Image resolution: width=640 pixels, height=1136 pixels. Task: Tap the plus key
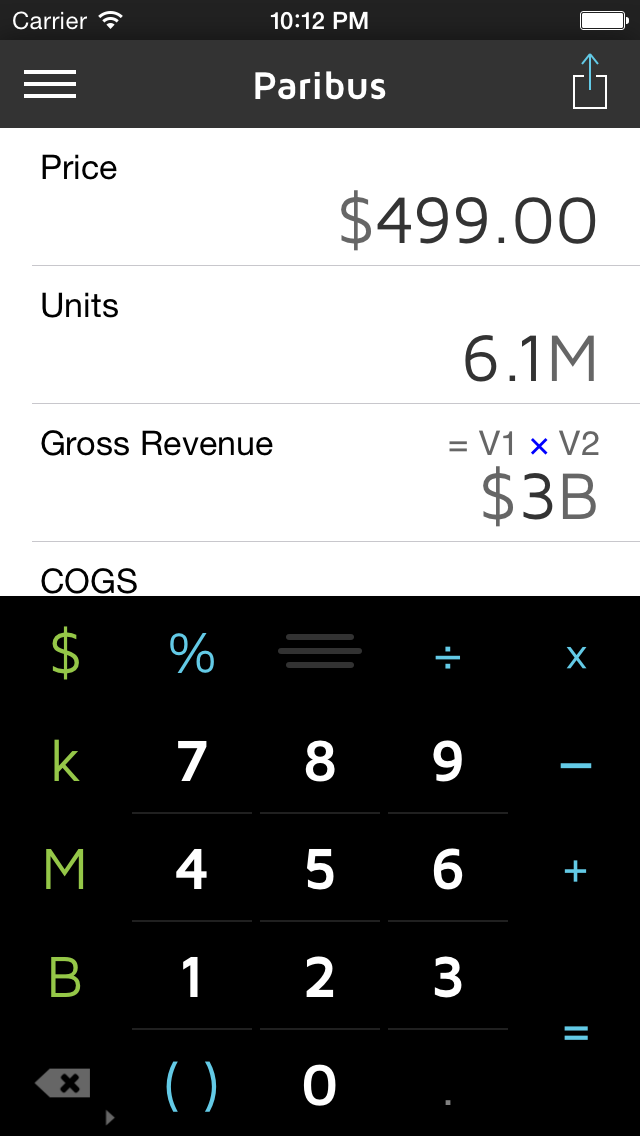(x=575, y=872)
